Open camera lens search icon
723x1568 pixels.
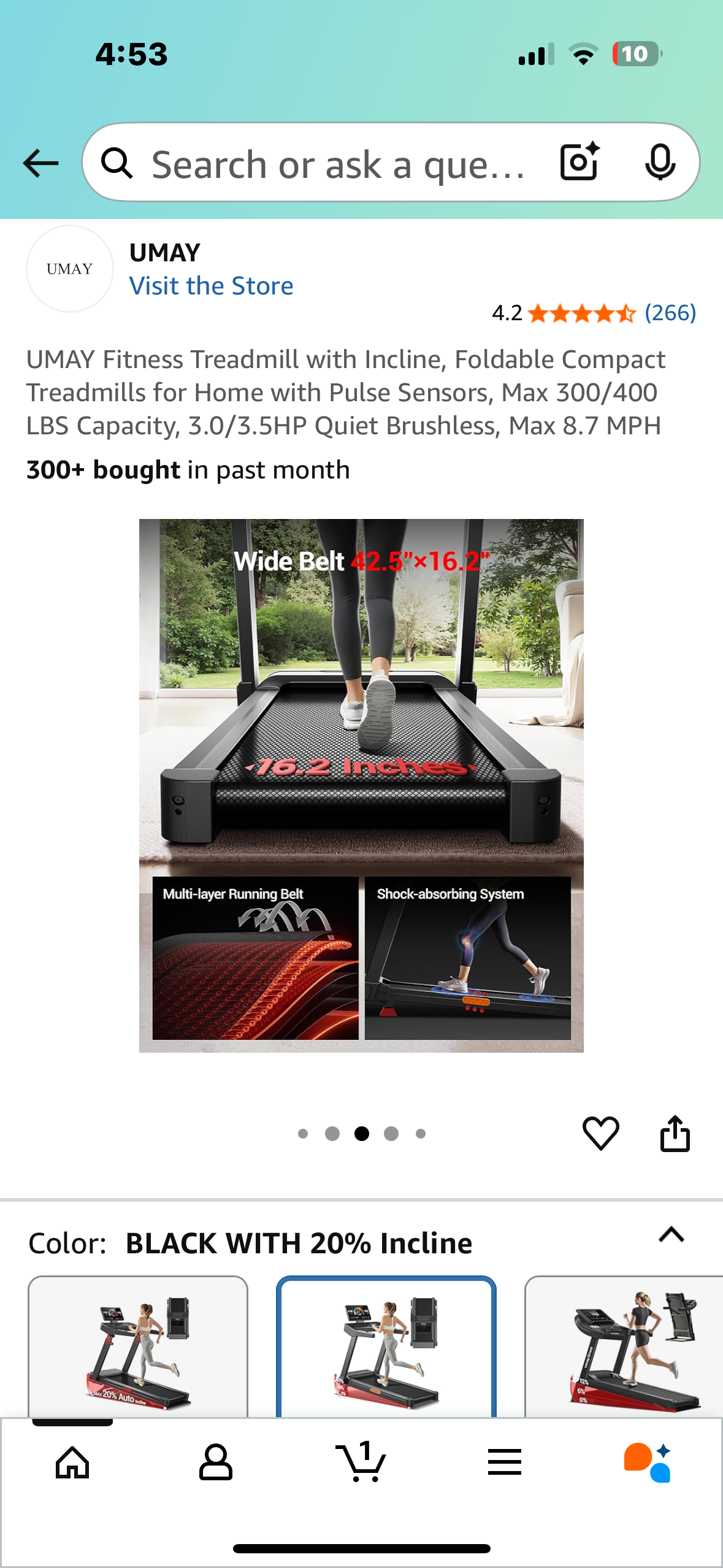coord(579,162)
